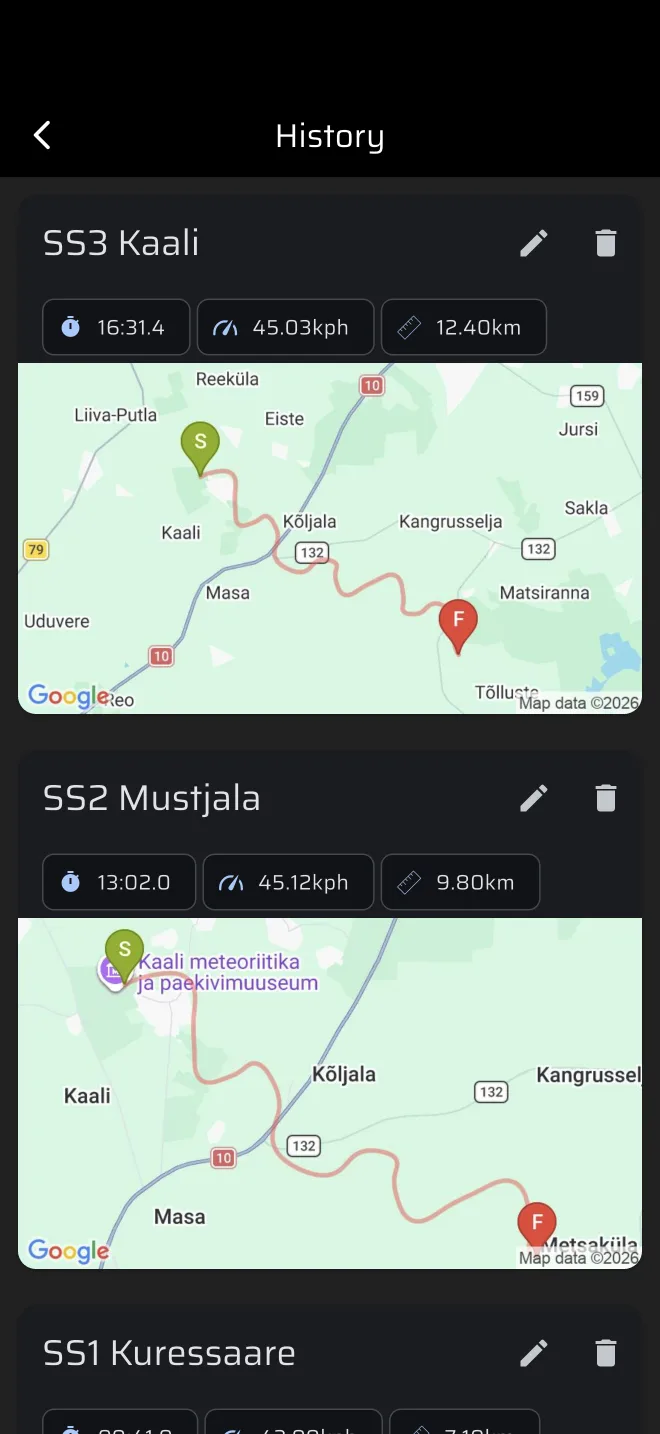Edit the SS2 Mustjala entry
660x1434 pixels.
(534, 798)
